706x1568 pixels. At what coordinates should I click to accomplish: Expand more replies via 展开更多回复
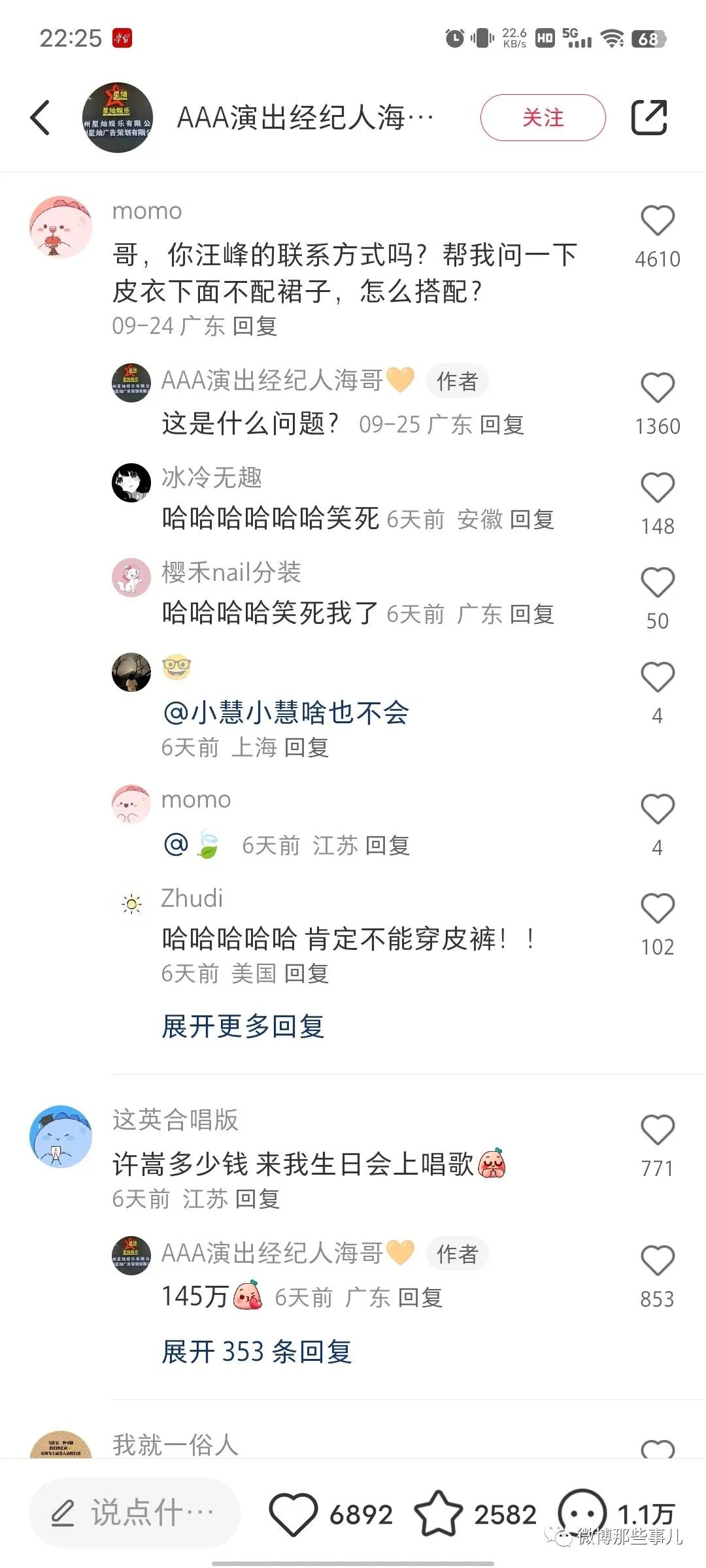tap(243, 1026)
